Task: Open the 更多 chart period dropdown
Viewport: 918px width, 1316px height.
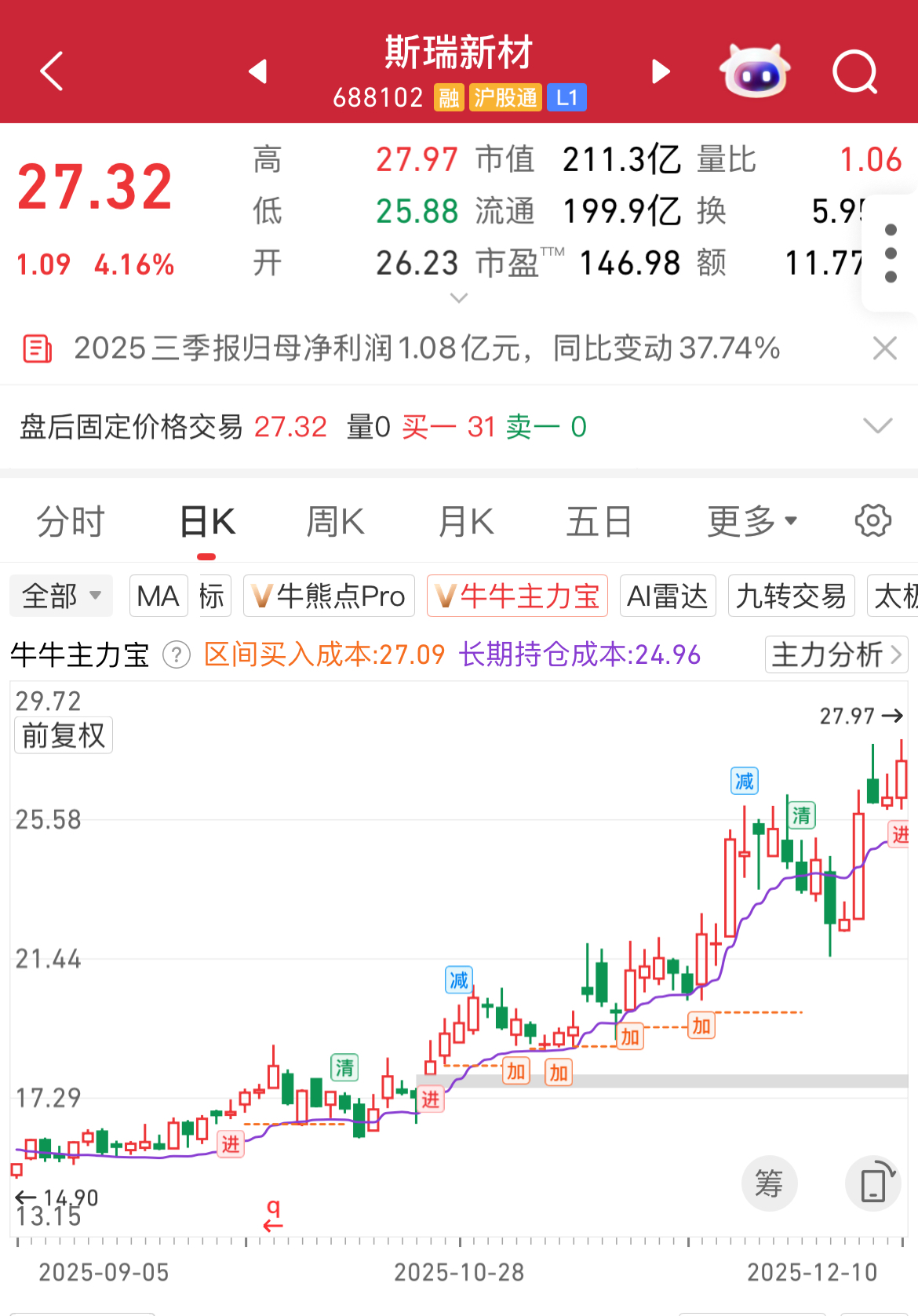Action: point(752,522)
